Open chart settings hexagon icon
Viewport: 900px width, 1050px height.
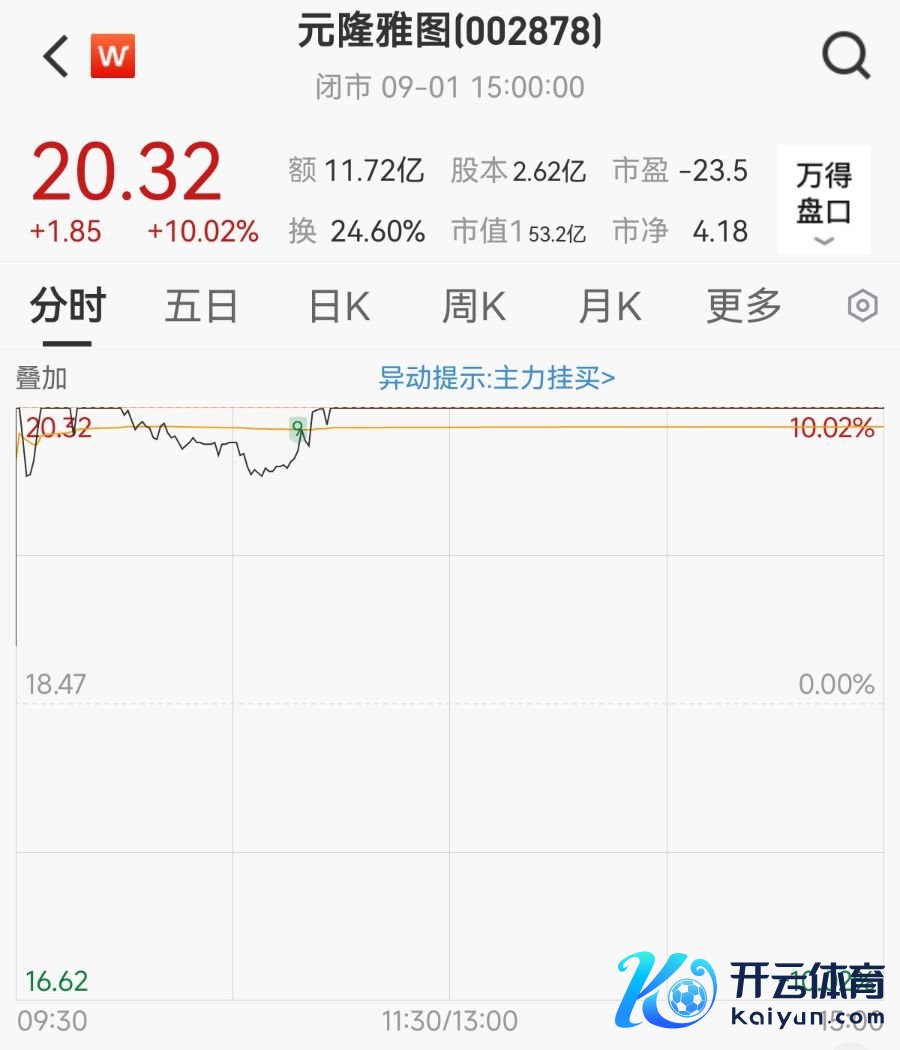tap(862, 307)
